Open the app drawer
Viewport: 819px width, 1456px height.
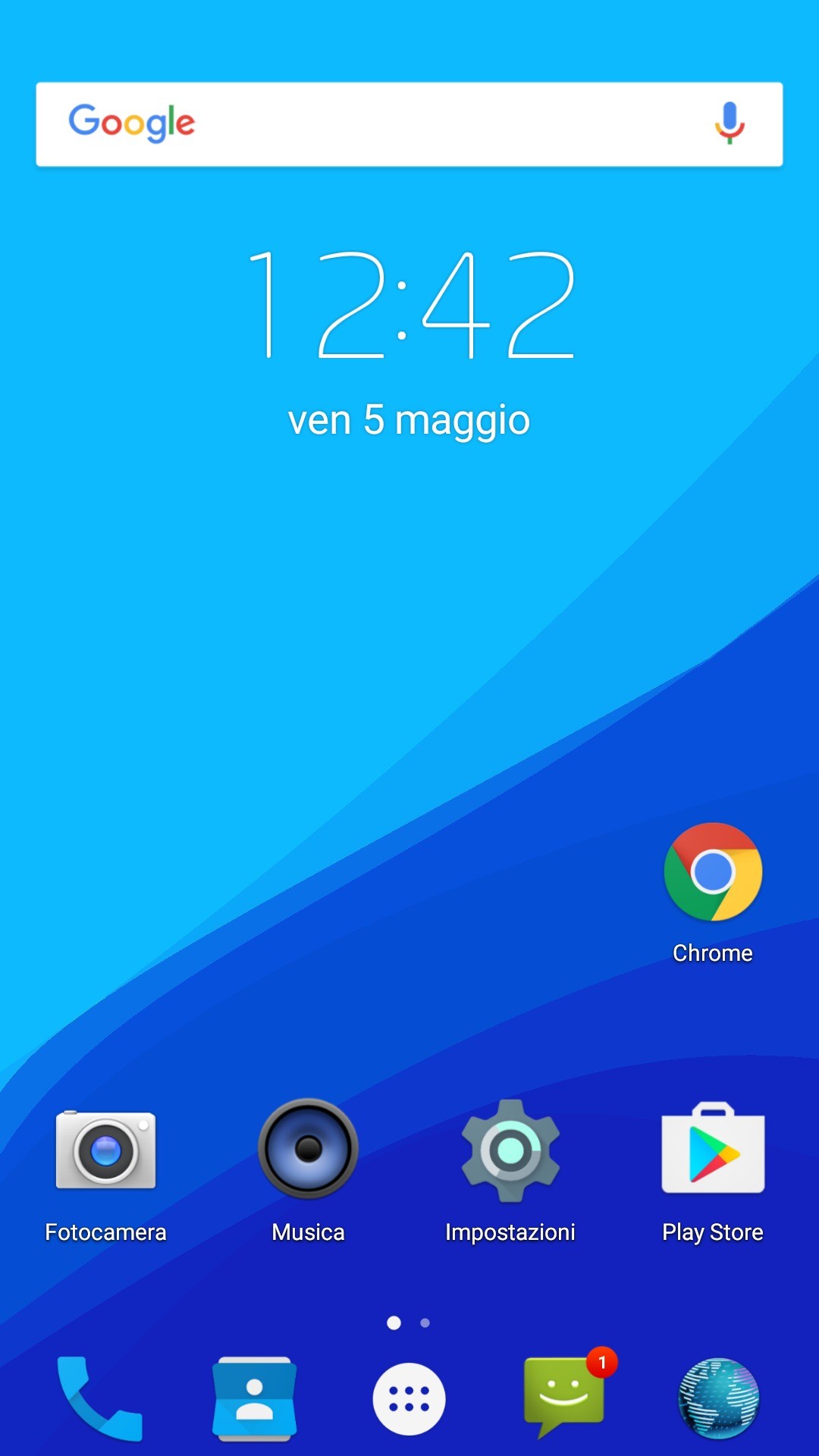409,1399
